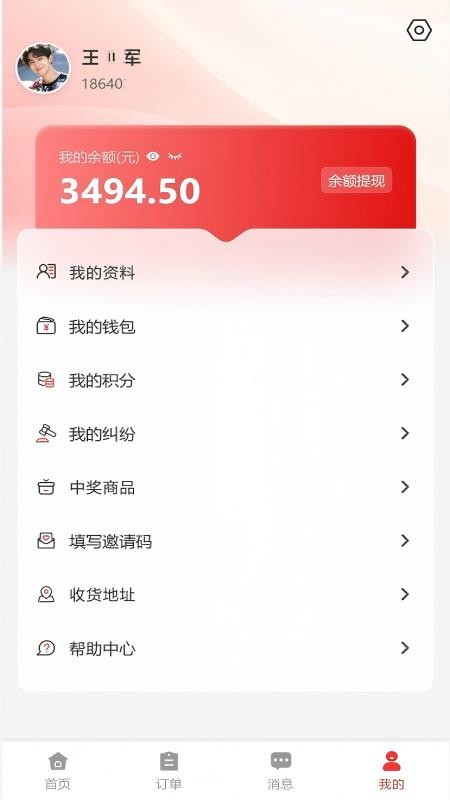This screenshot has width=450, height=800.
Task: Select the 我的 profile tab
Action: tap(391, 770)
